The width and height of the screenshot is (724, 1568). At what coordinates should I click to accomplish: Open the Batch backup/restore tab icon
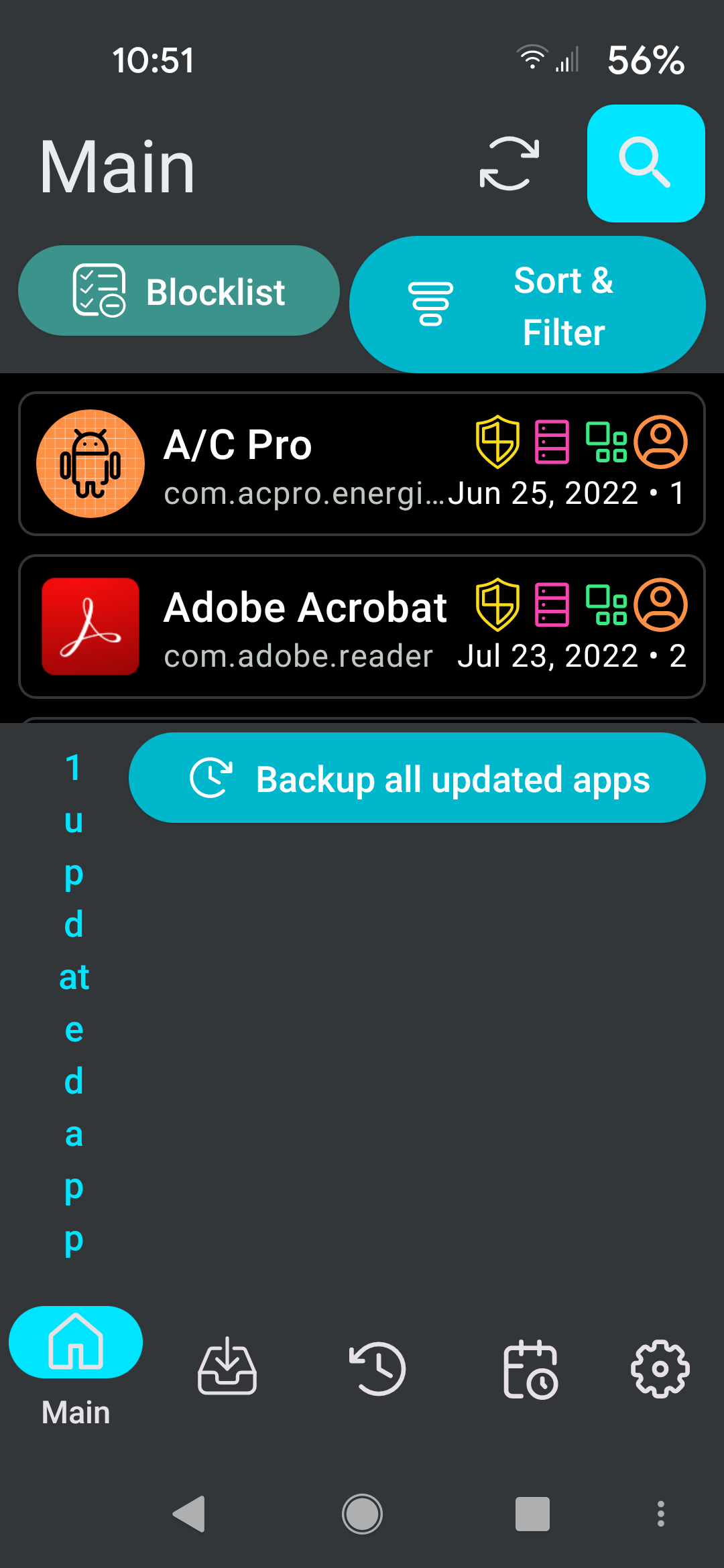pyautogui.click(x=227, y=1370)
